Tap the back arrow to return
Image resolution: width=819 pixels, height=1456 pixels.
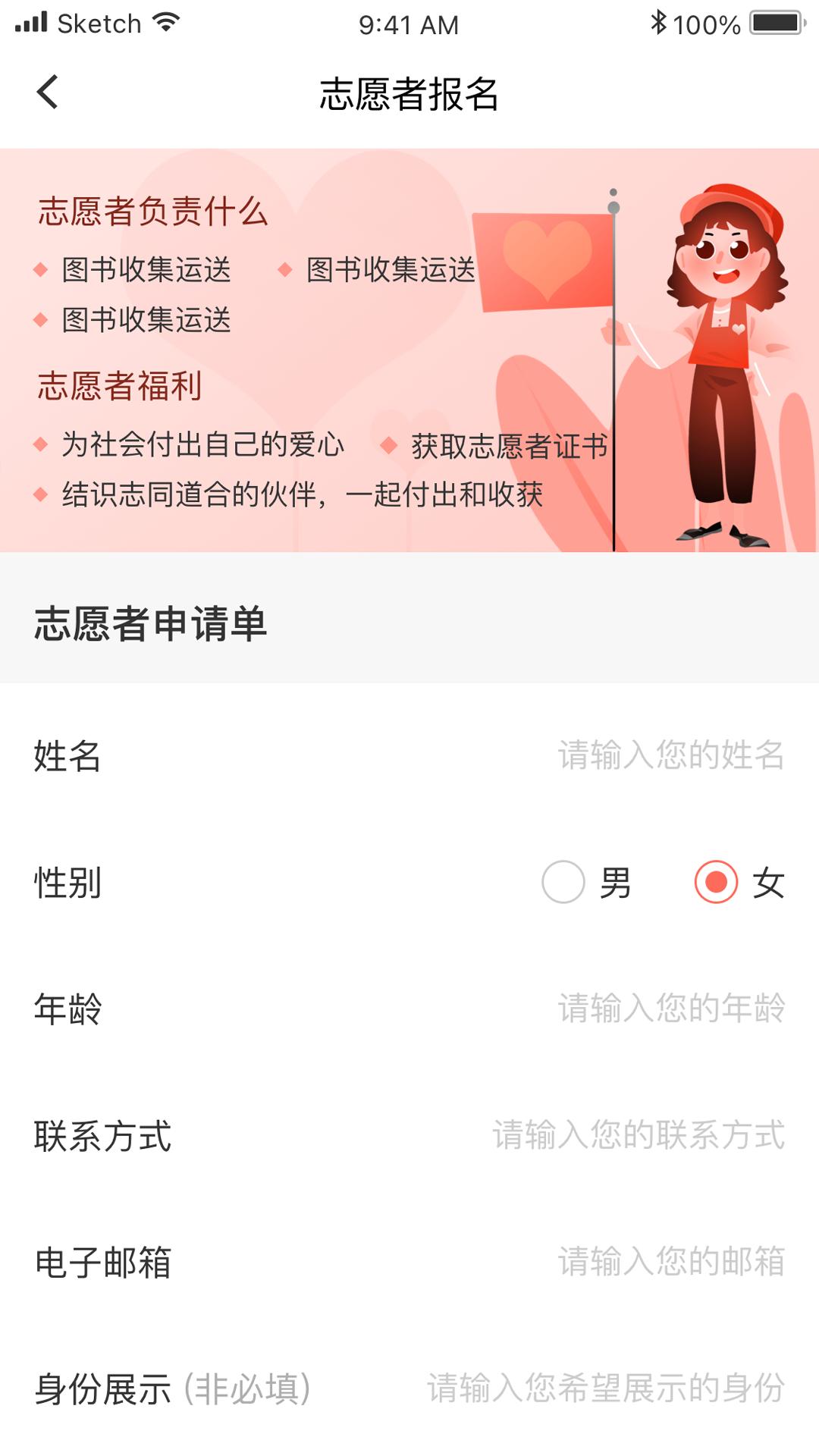[x=47, y=93]
